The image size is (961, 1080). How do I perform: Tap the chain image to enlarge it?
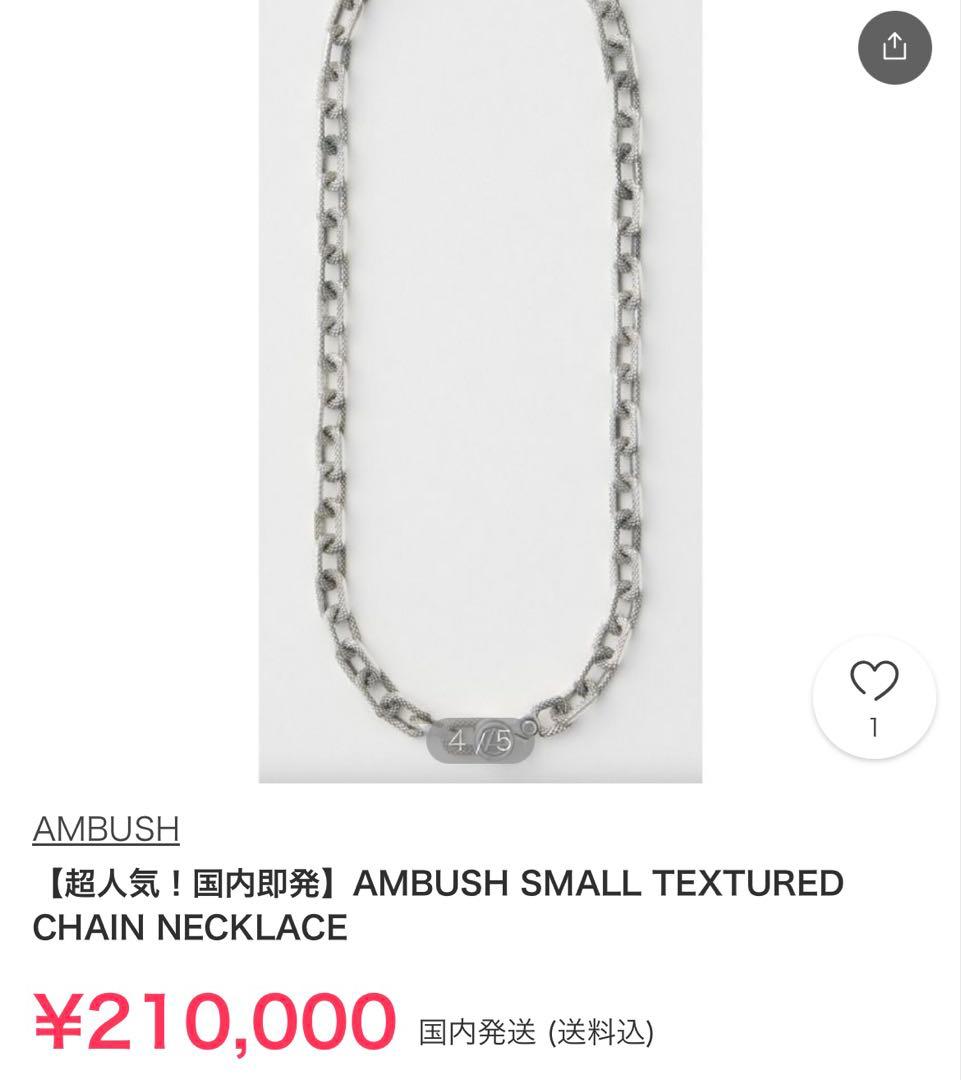click(x=480, y=390)
